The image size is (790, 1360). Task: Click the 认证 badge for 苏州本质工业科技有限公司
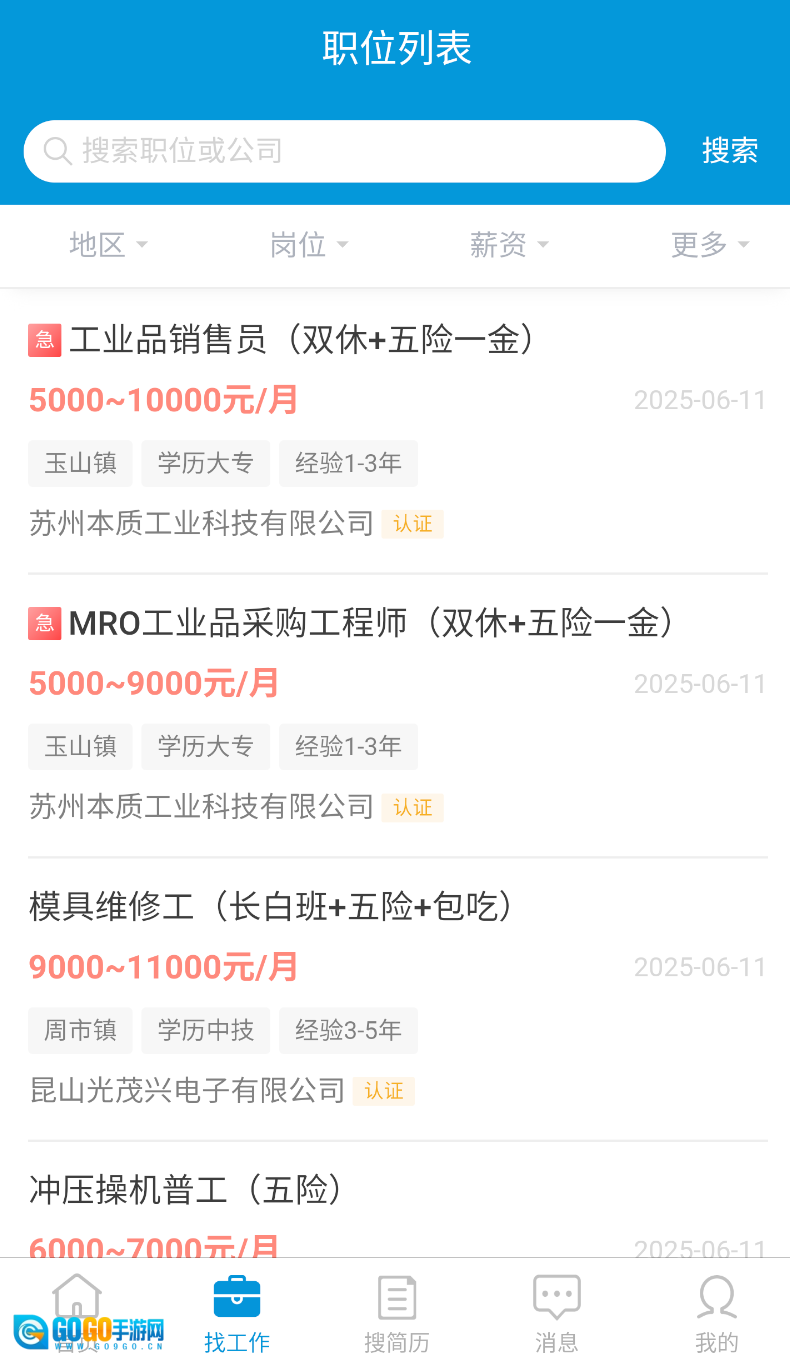point(412,524)
